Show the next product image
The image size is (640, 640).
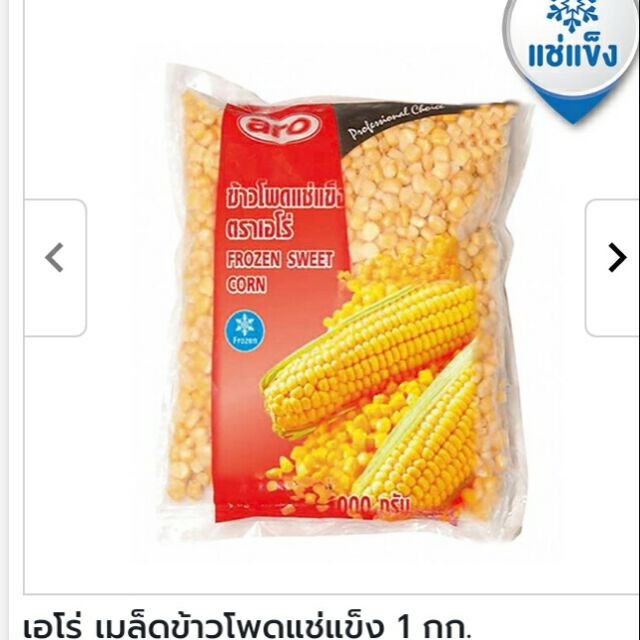click(614, 259)
